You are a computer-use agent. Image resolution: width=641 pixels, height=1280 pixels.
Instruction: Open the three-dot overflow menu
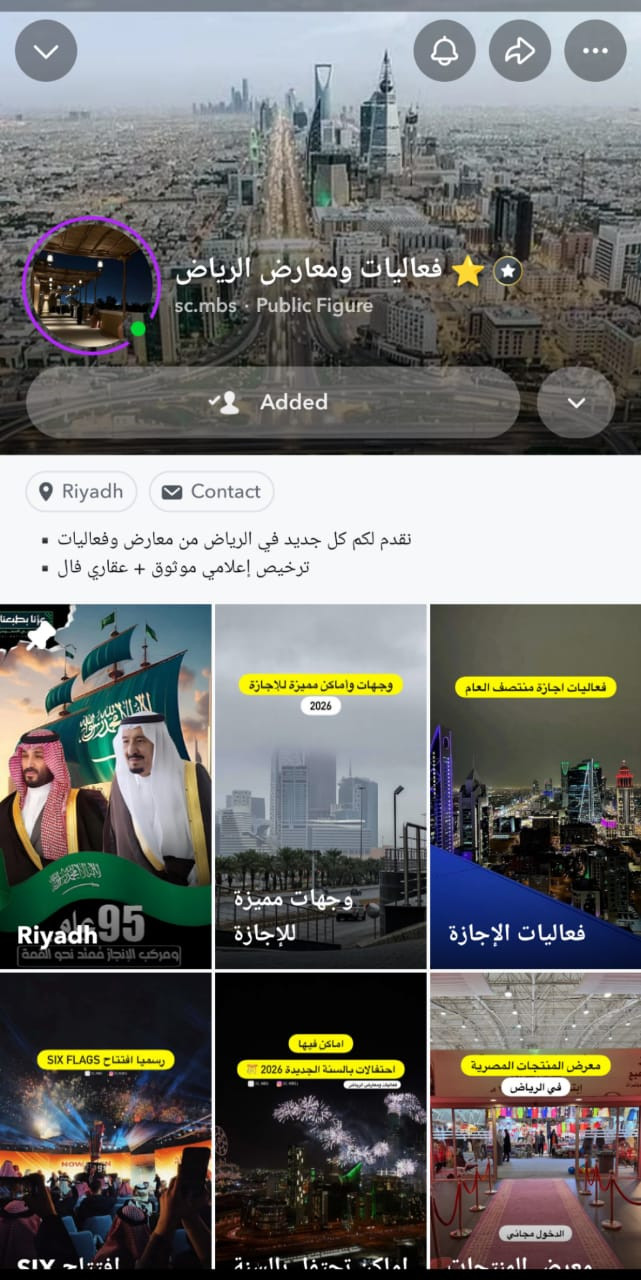coord(595,51)
